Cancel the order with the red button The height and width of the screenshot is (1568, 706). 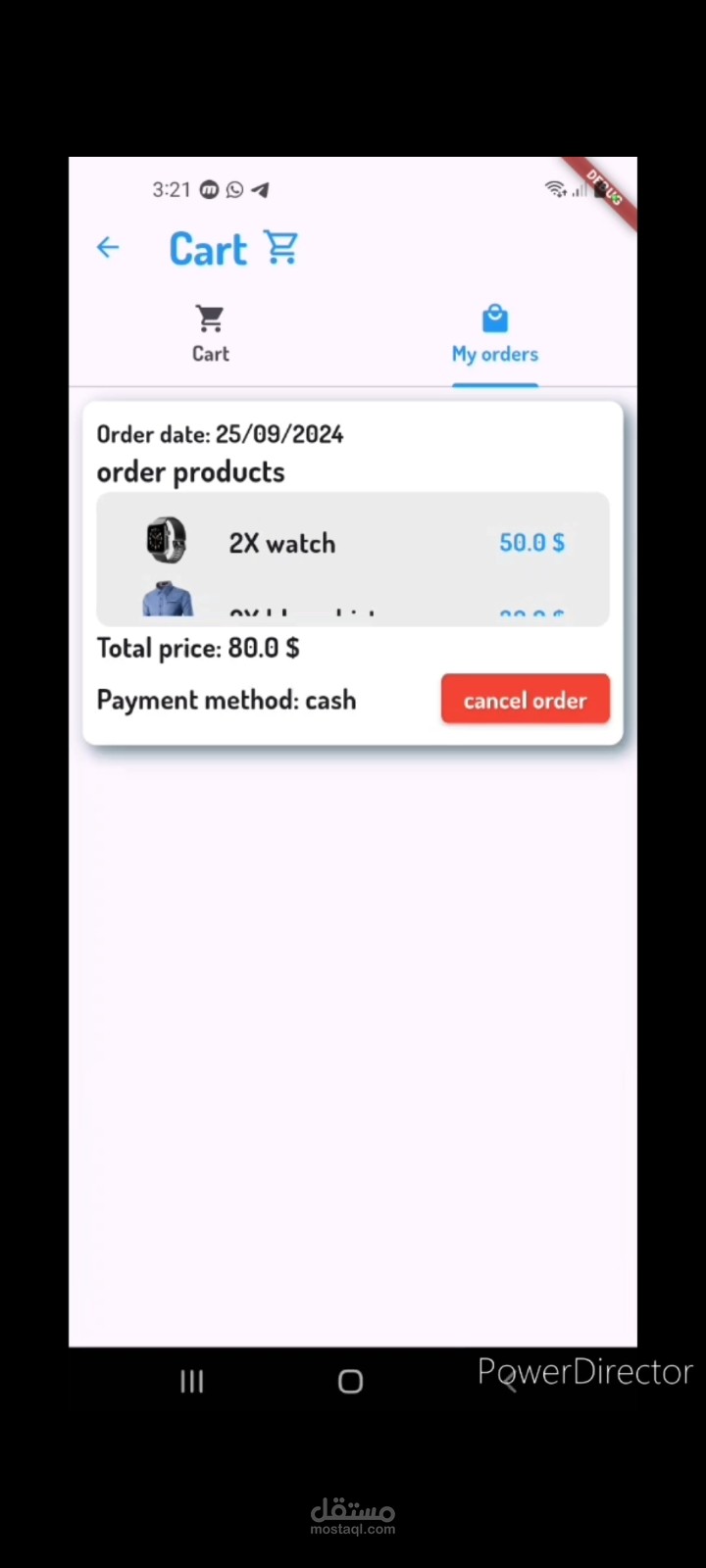(526, 700)
